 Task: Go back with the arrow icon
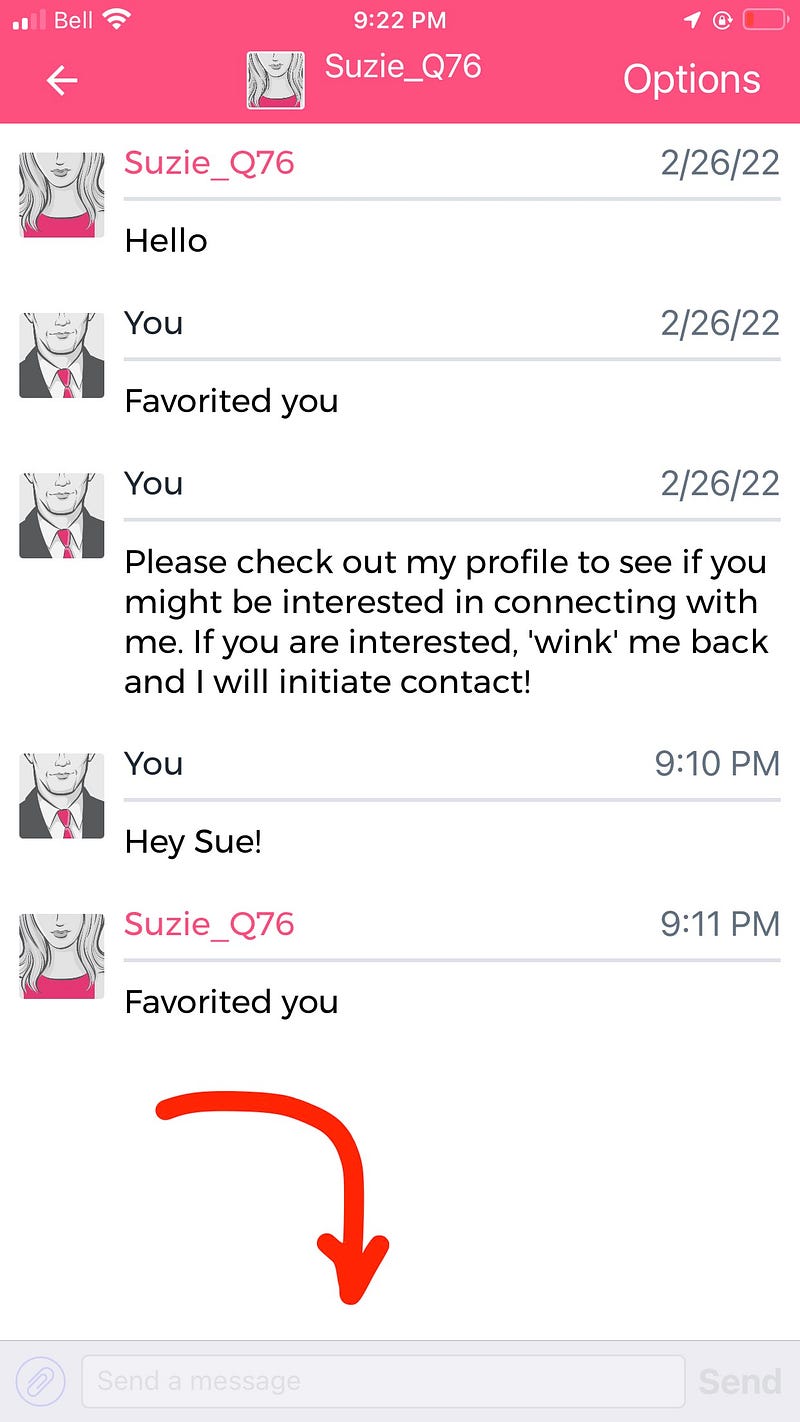click(62, 80)
